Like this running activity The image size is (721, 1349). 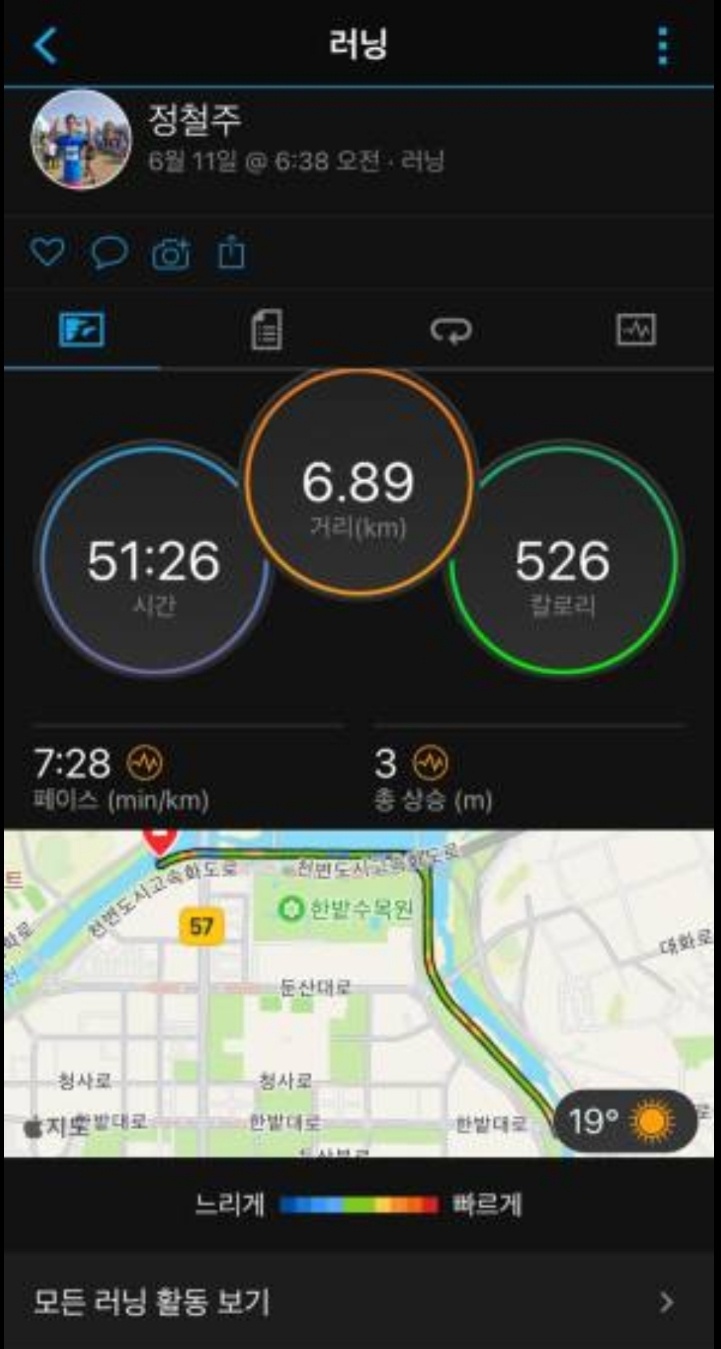coord(47,254)
